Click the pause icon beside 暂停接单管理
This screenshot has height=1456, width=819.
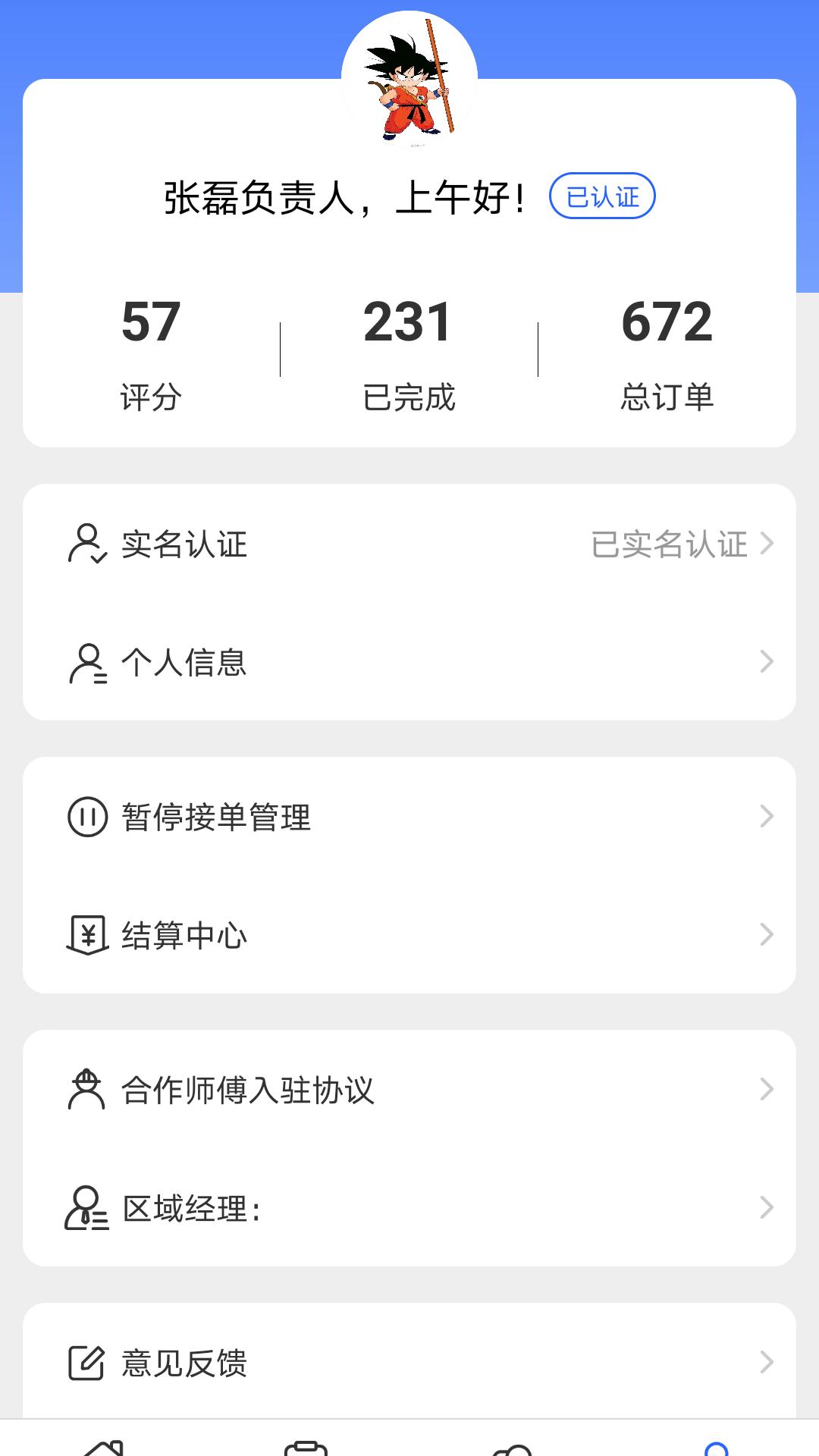(86, 817)
